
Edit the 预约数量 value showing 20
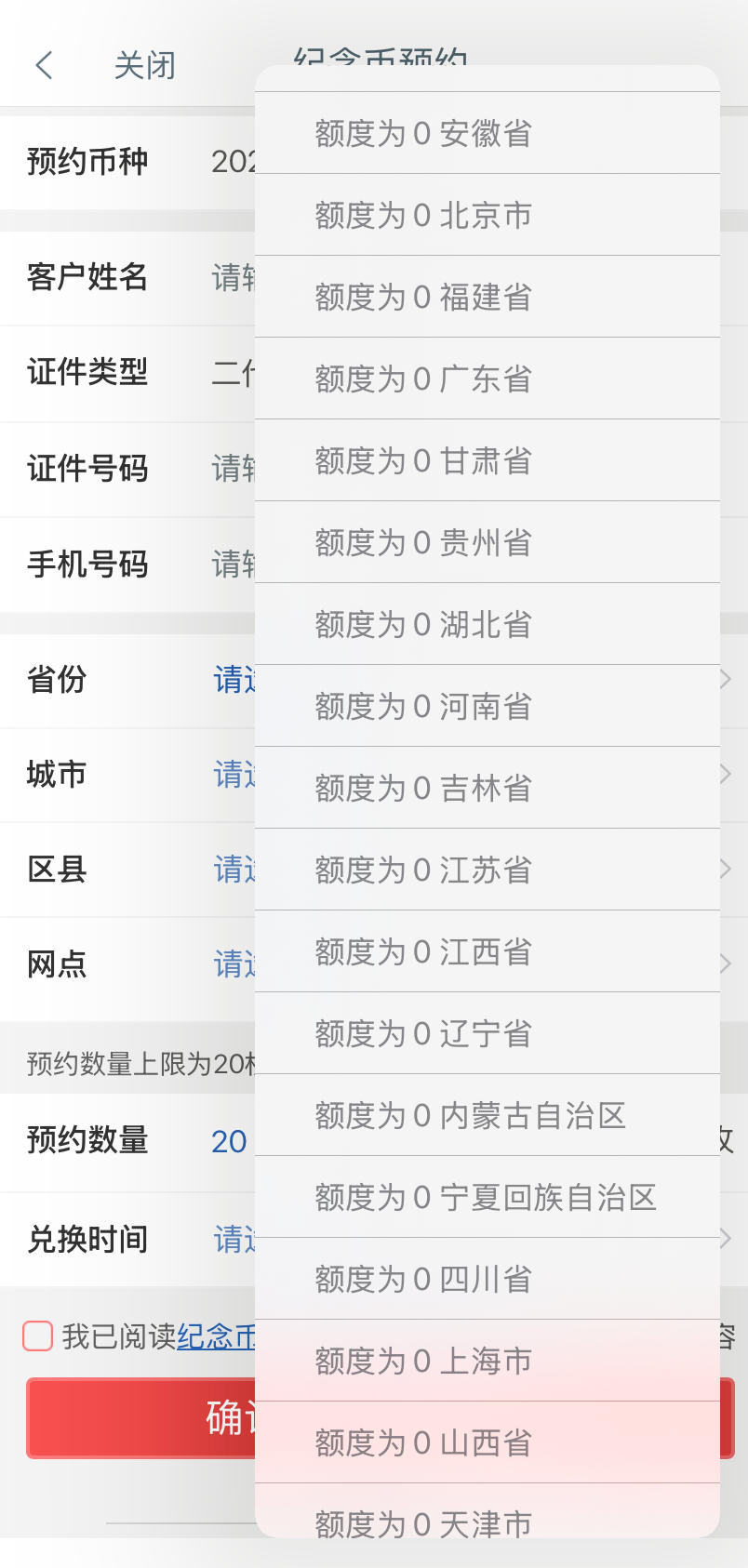pyautogui.click(x=228, y=1140)
